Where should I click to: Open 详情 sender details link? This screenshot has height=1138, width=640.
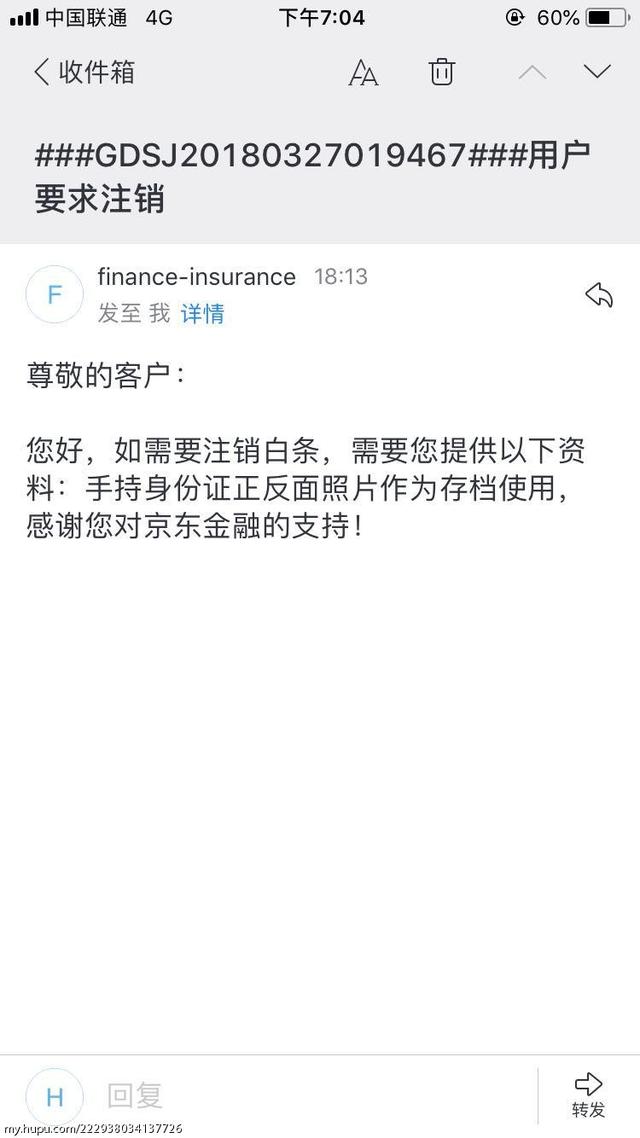(202, 314)
